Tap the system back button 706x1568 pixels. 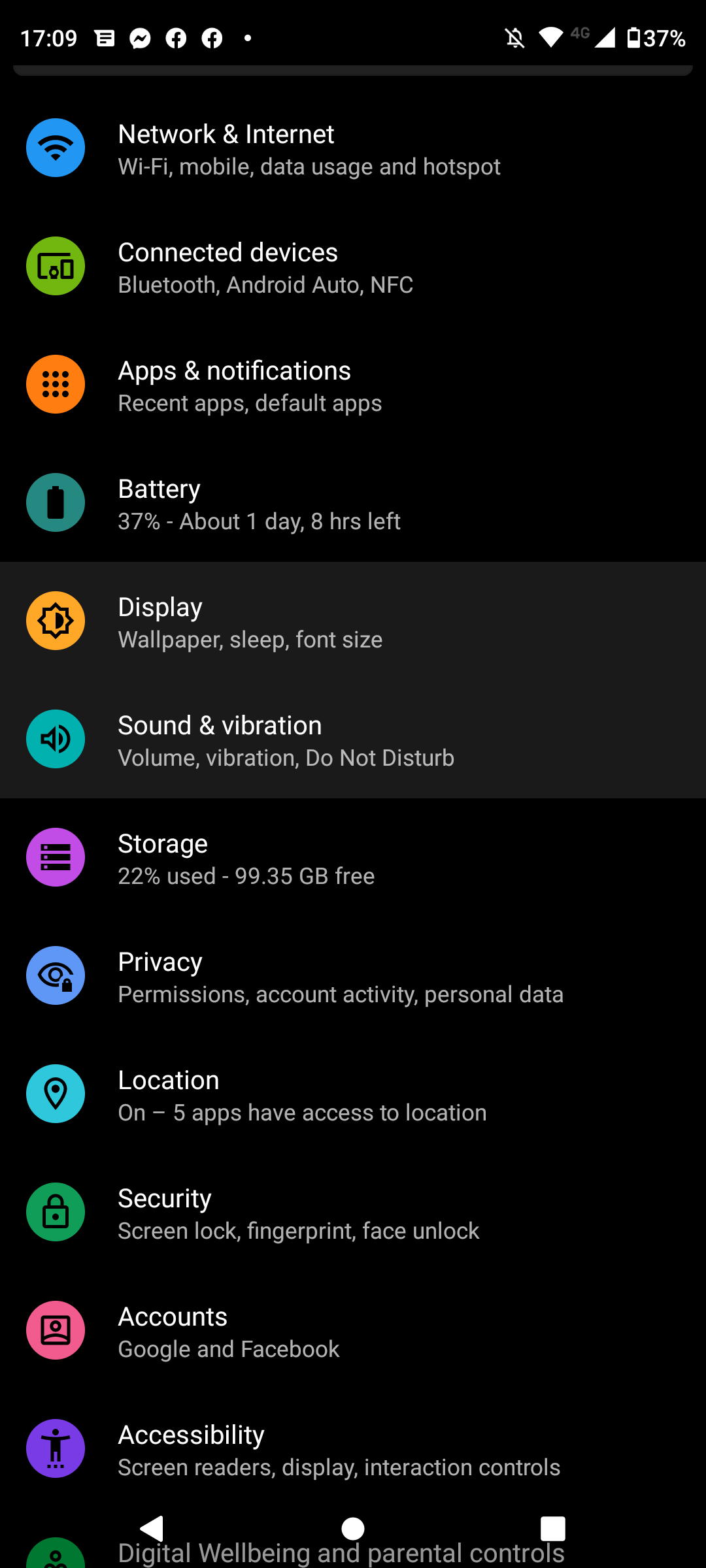[x=152, y=1529]
